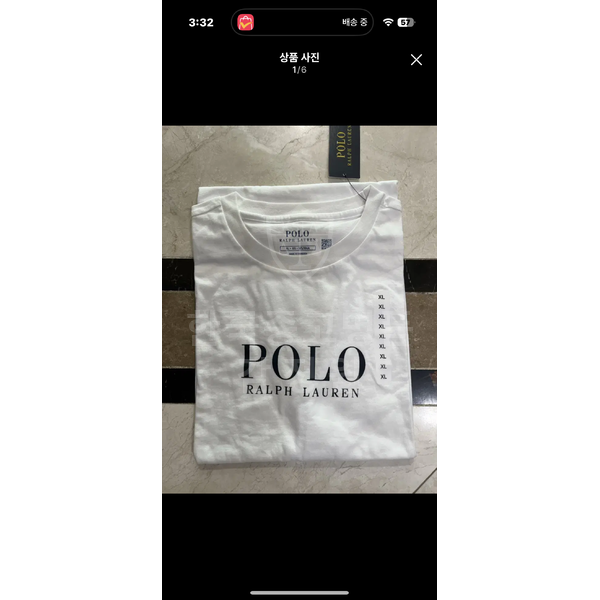The height and width of the screenshot is (600, 600).
Task: Tap the Polo shirt product photo
Action: pos(300,309)
